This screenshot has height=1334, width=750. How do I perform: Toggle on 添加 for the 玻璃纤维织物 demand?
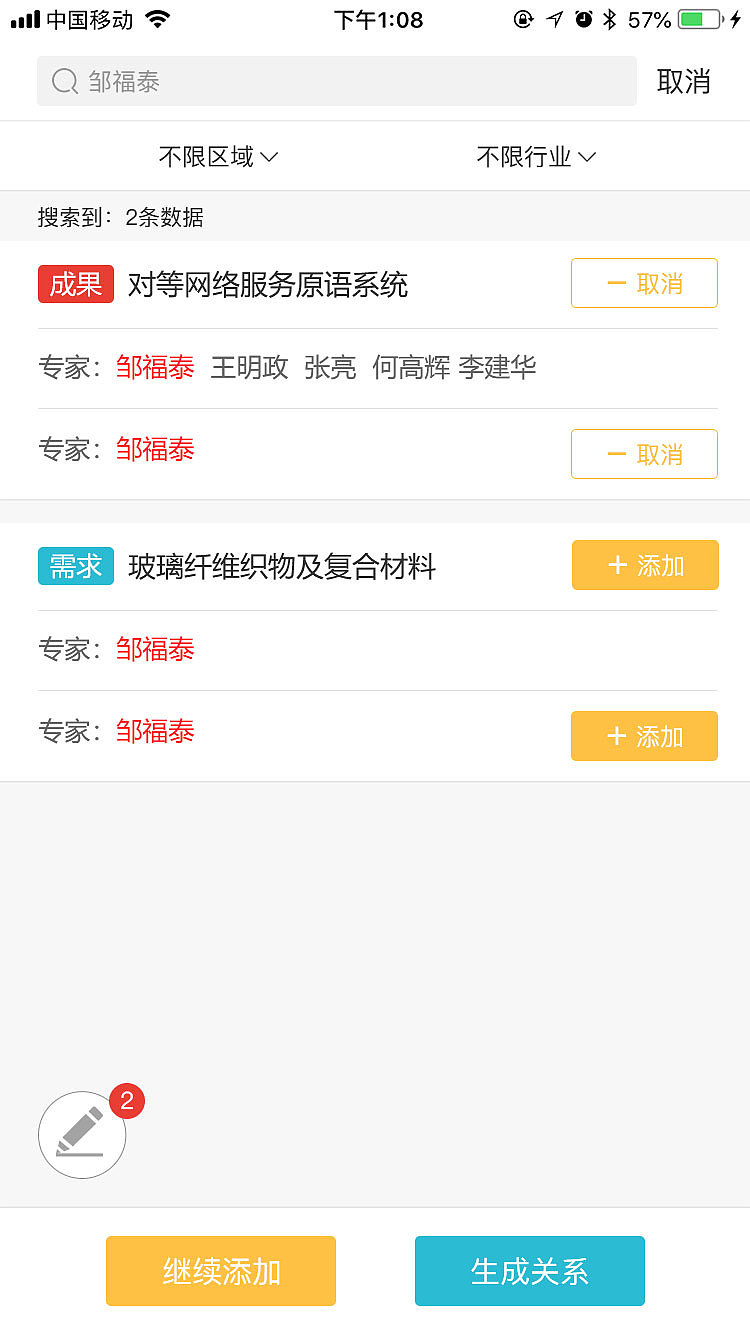coord(645,565)
